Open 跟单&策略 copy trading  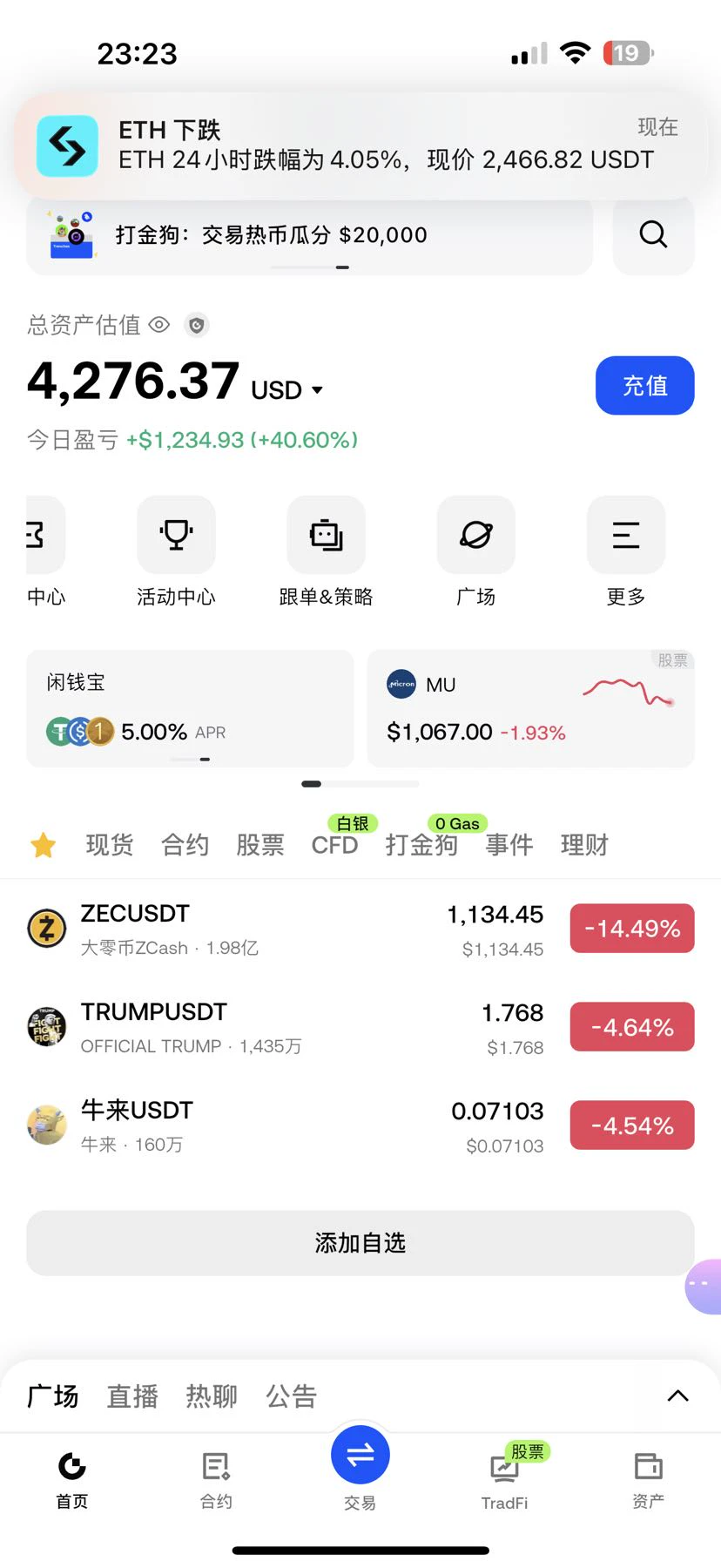[x=326, y=551]
